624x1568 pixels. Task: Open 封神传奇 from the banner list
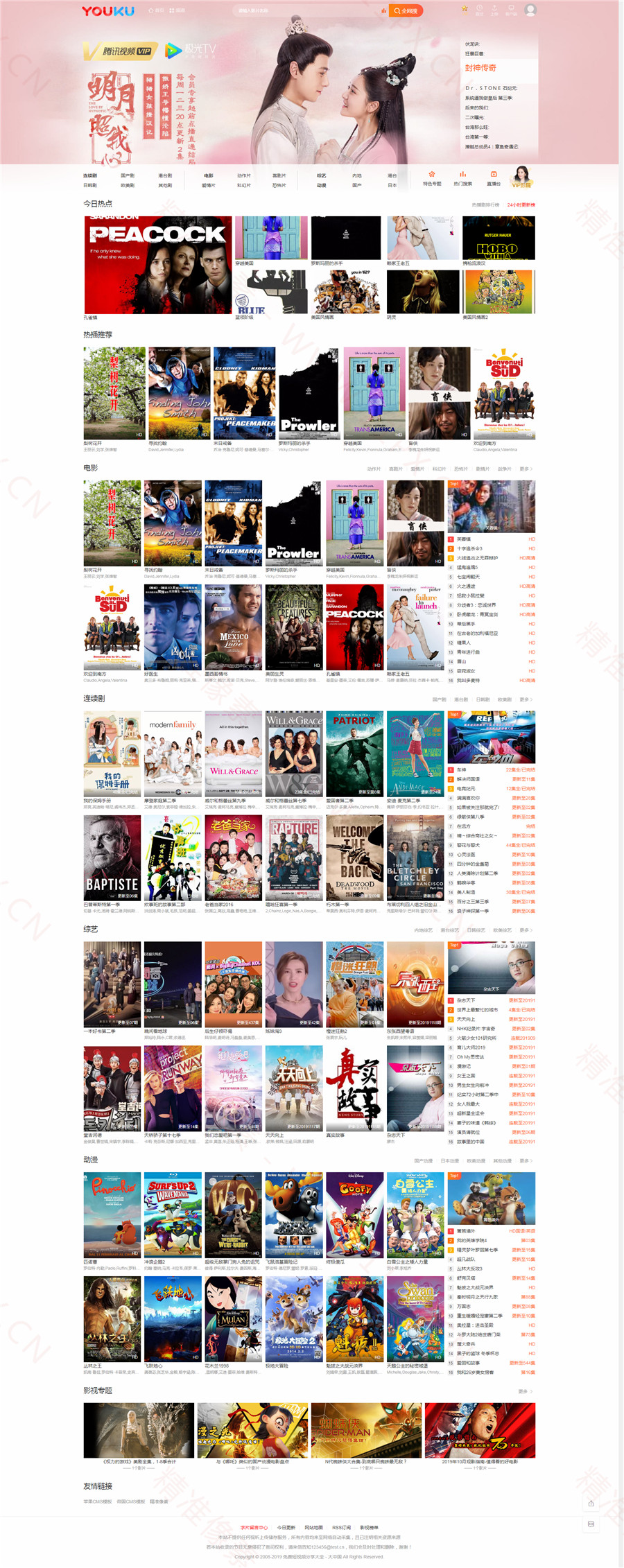click(480, 68)
